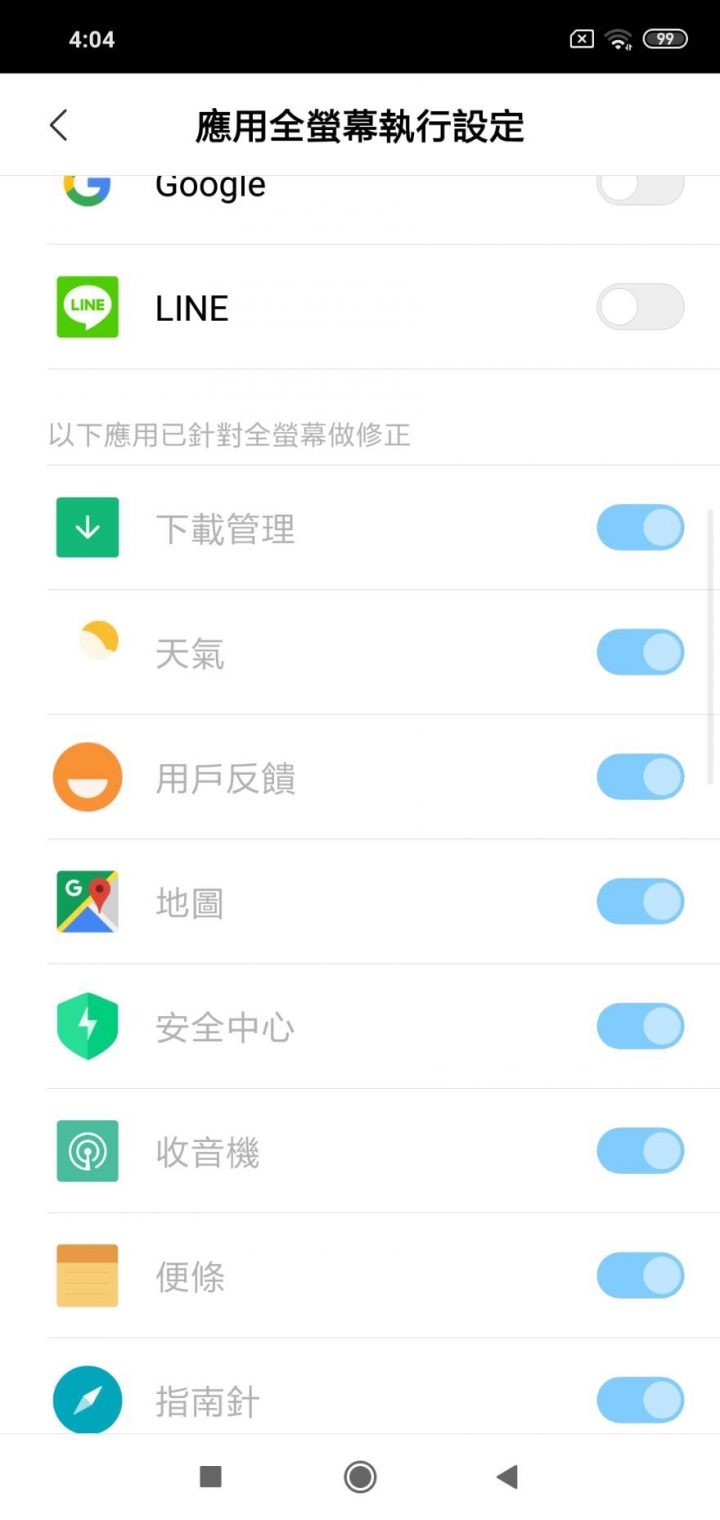Toggle the 收音機 switch
The height and width of the screenshot is (1520, 720).
tap(641, 1152)
